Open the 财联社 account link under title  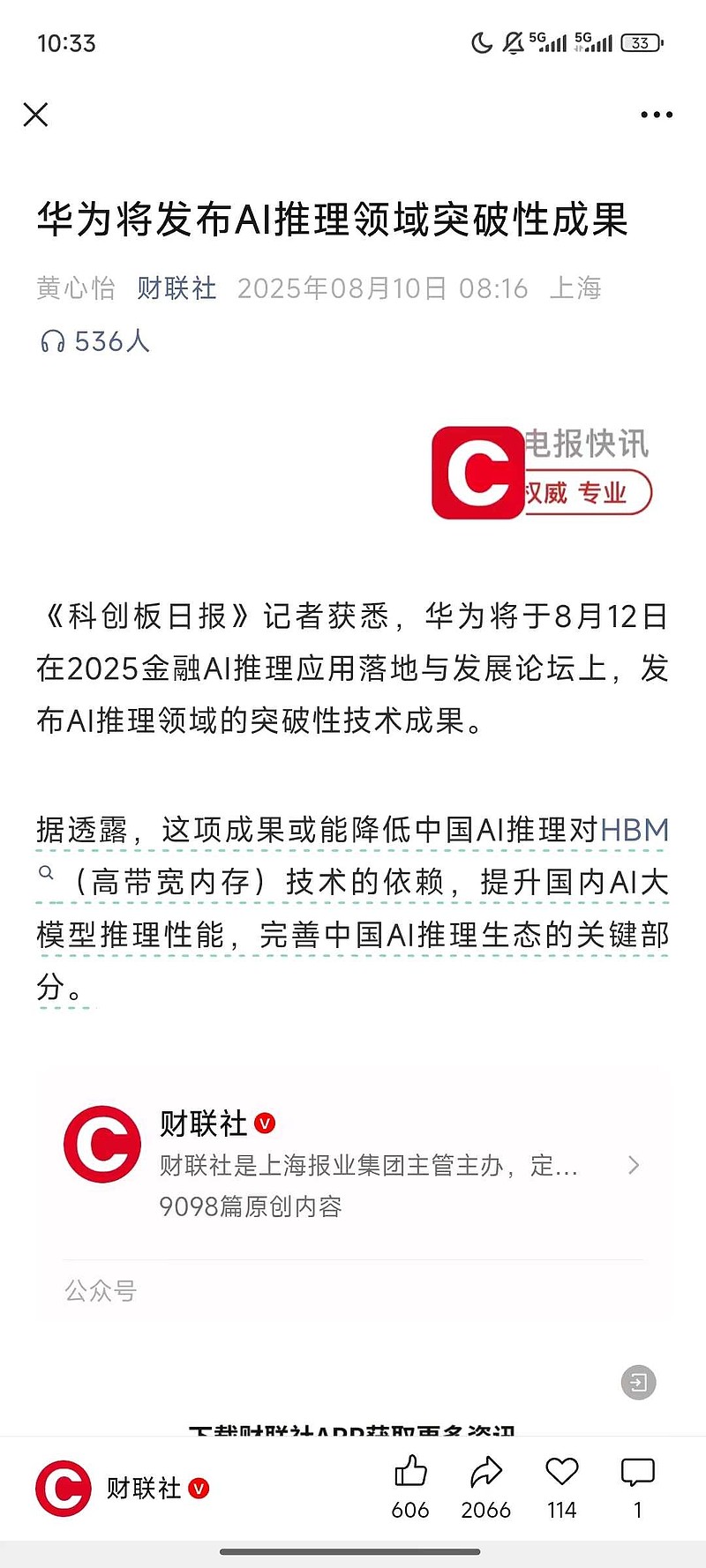176,288
